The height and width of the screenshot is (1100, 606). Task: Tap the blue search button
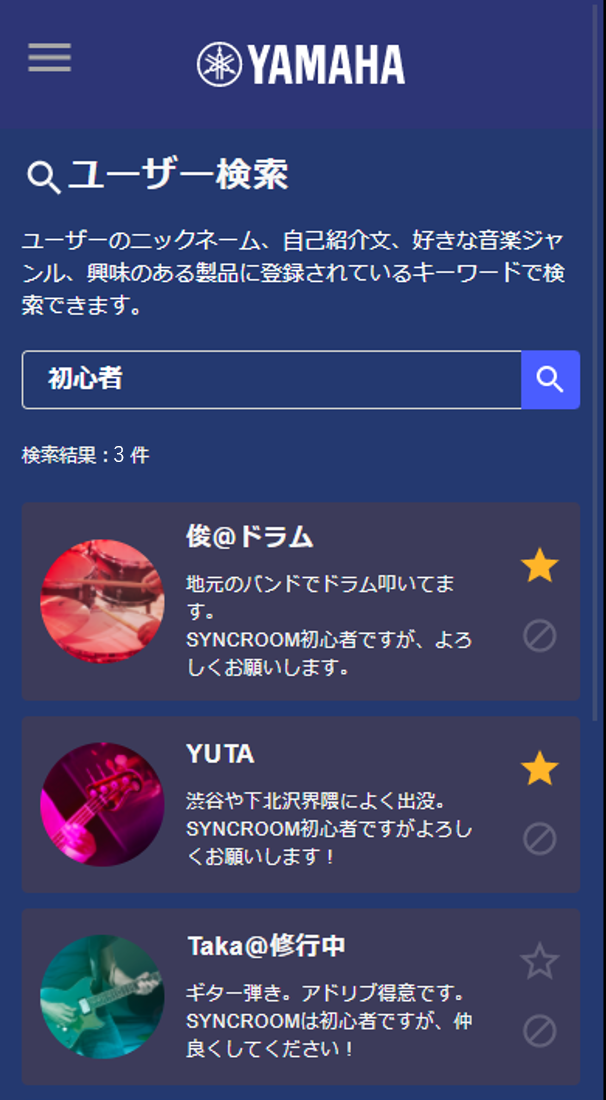551,380
